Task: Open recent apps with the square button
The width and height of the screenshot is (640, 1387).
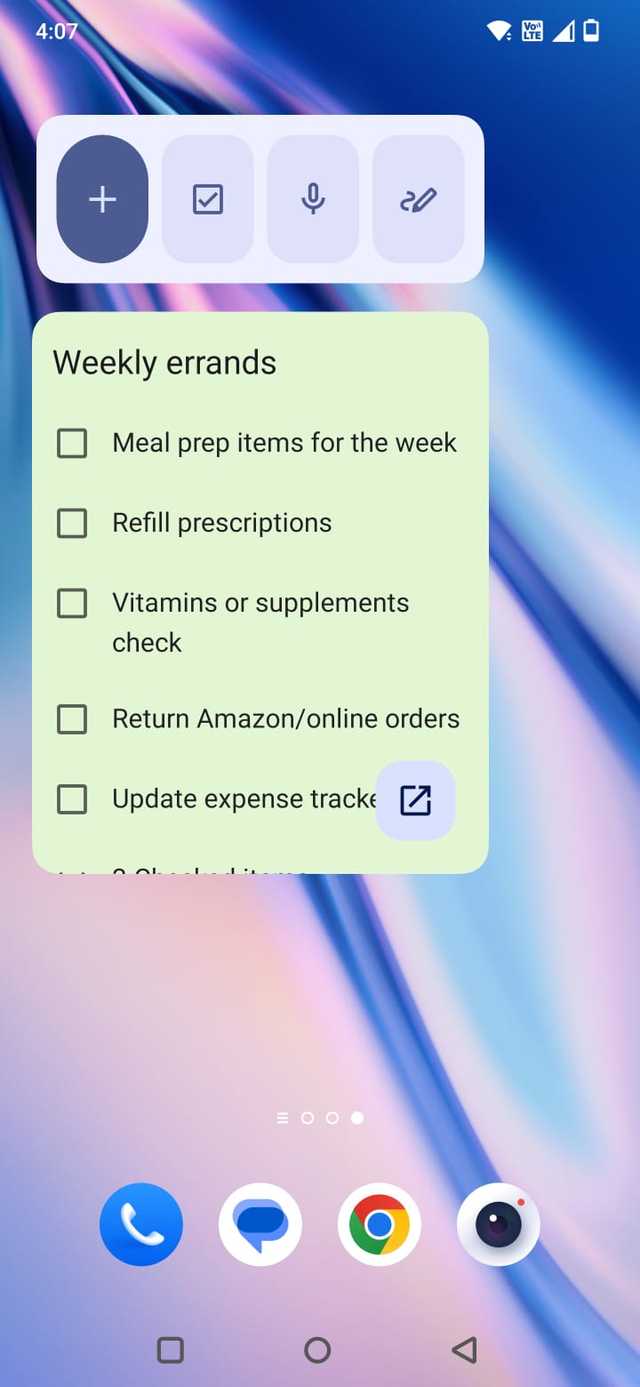Action: (x=171, y=1350)
